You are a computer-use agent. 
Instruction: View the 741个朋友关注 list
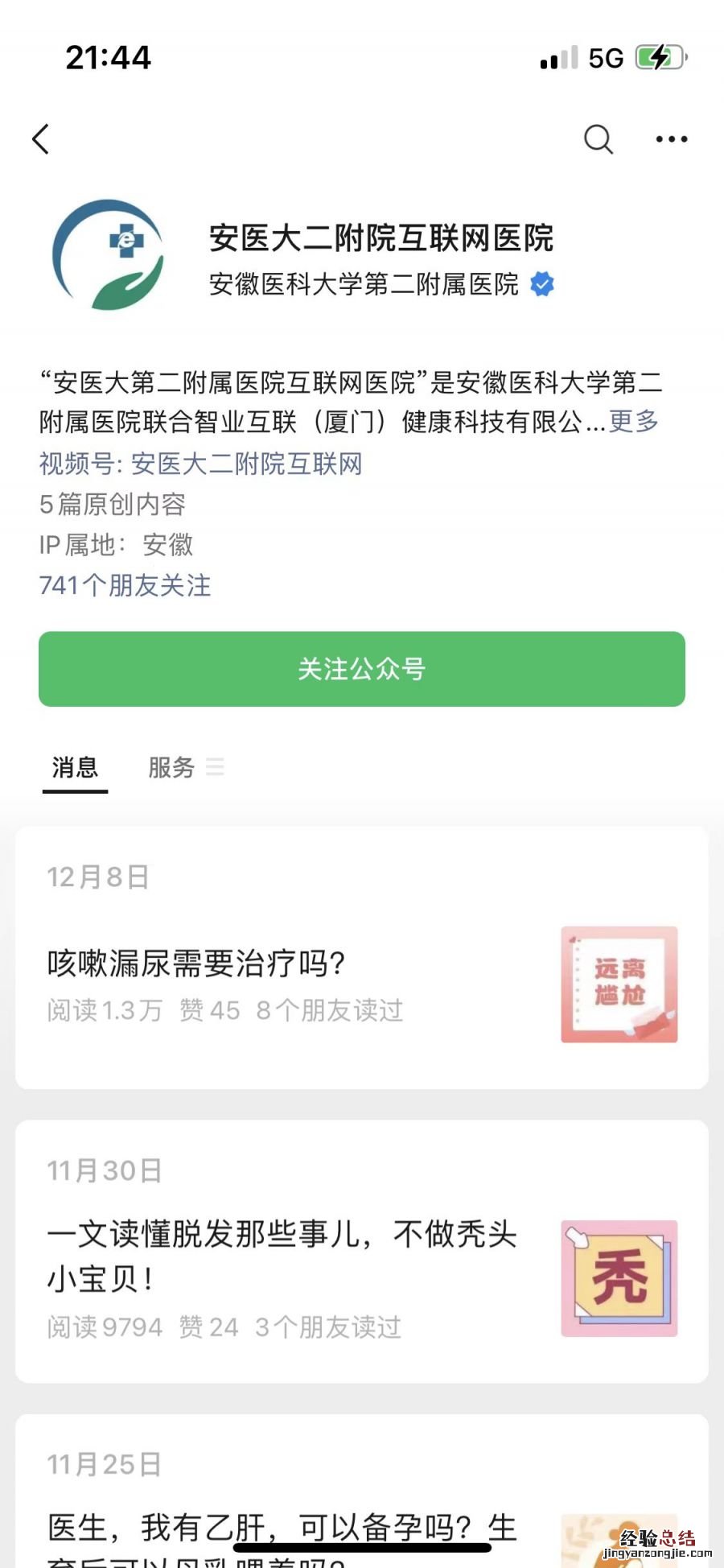click(125, 585)
